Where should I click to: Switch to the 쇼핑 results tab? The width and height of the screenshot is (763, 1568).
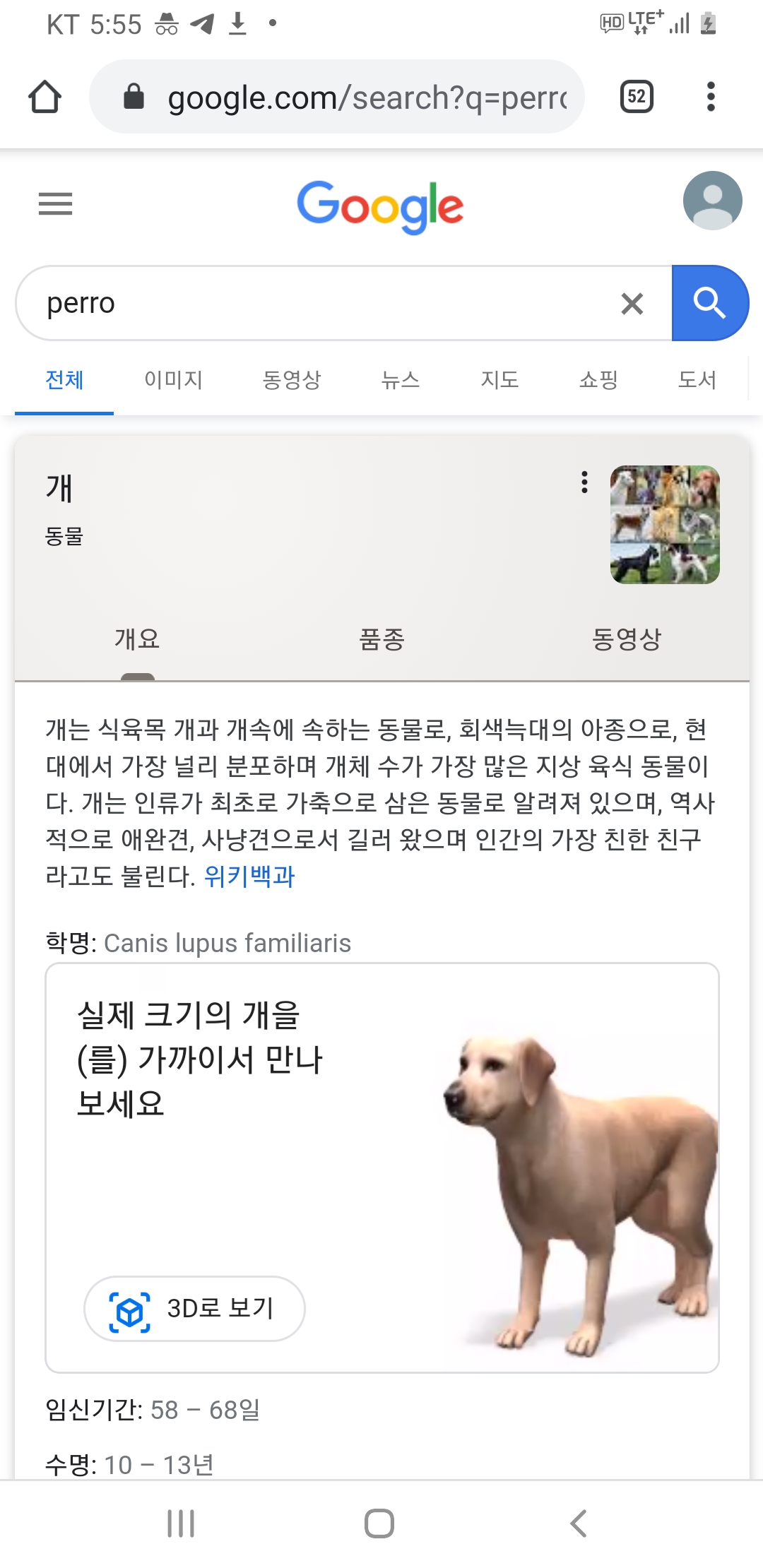coord(598,380)
